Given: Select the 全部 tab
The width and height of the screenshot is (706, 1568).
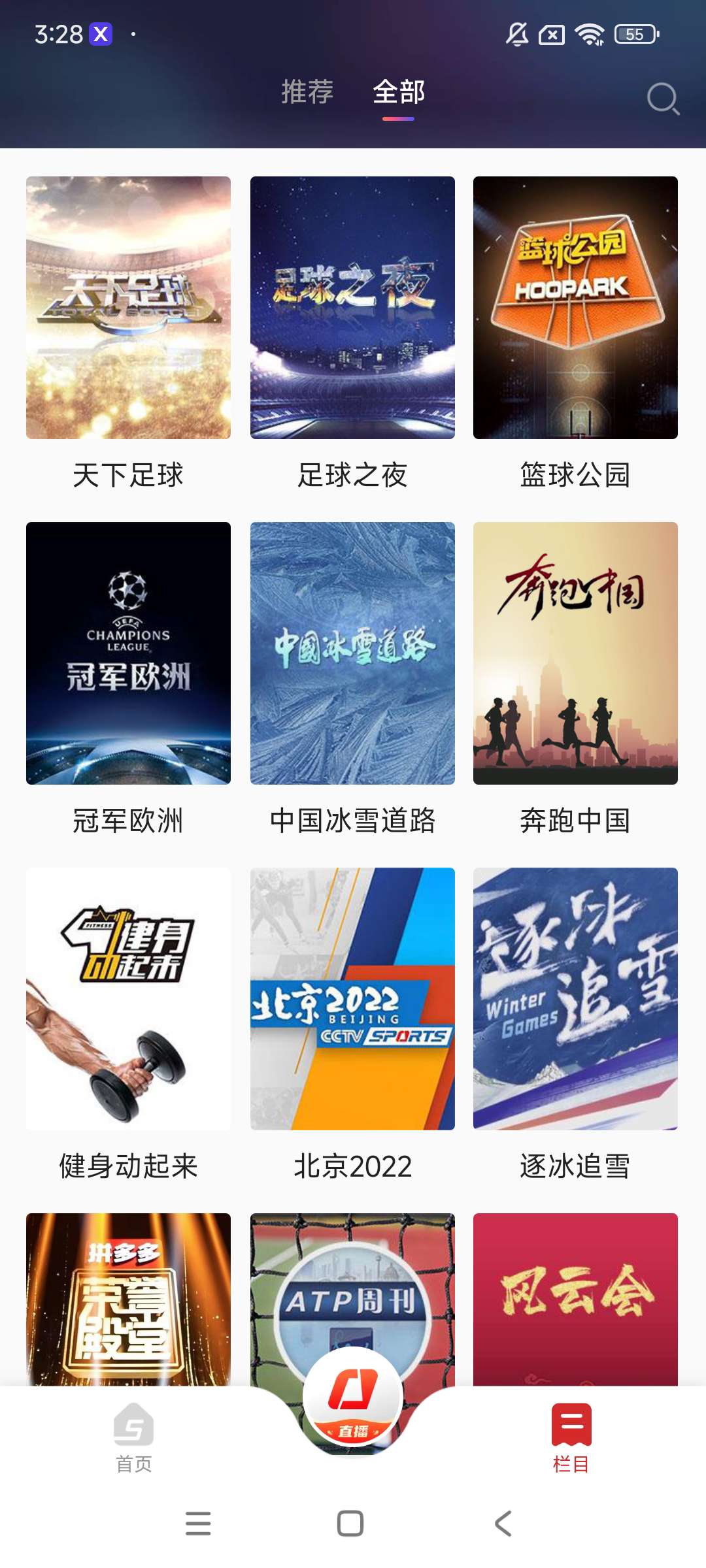Looking at the screenshot, I should pyautogui.click(x=399, y=92).
